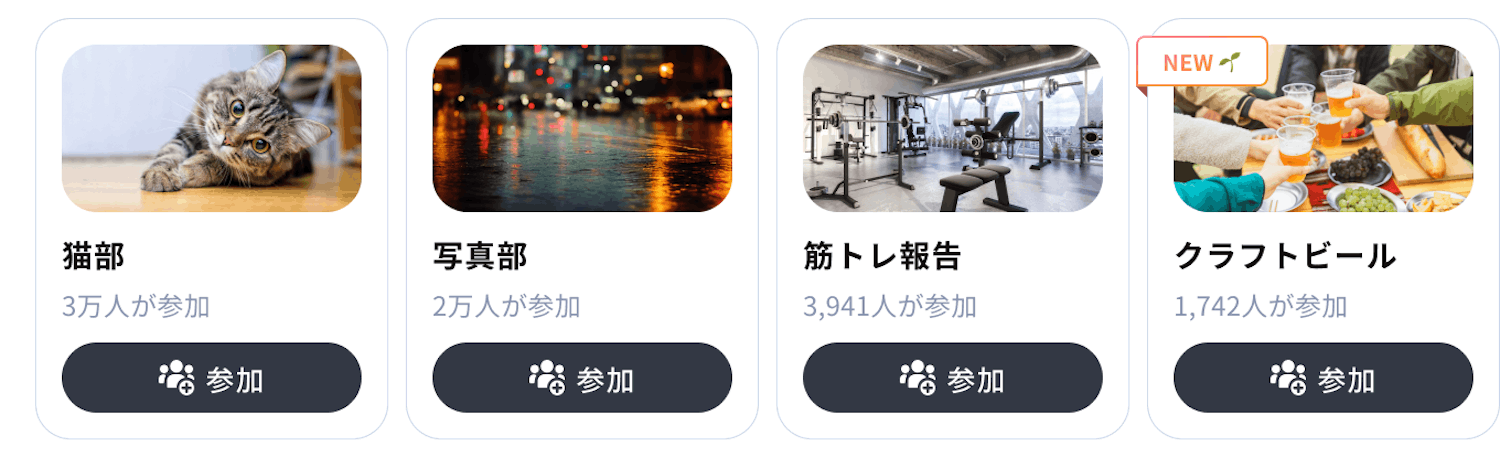Join the クラフトビール community

click(1323, 378)
